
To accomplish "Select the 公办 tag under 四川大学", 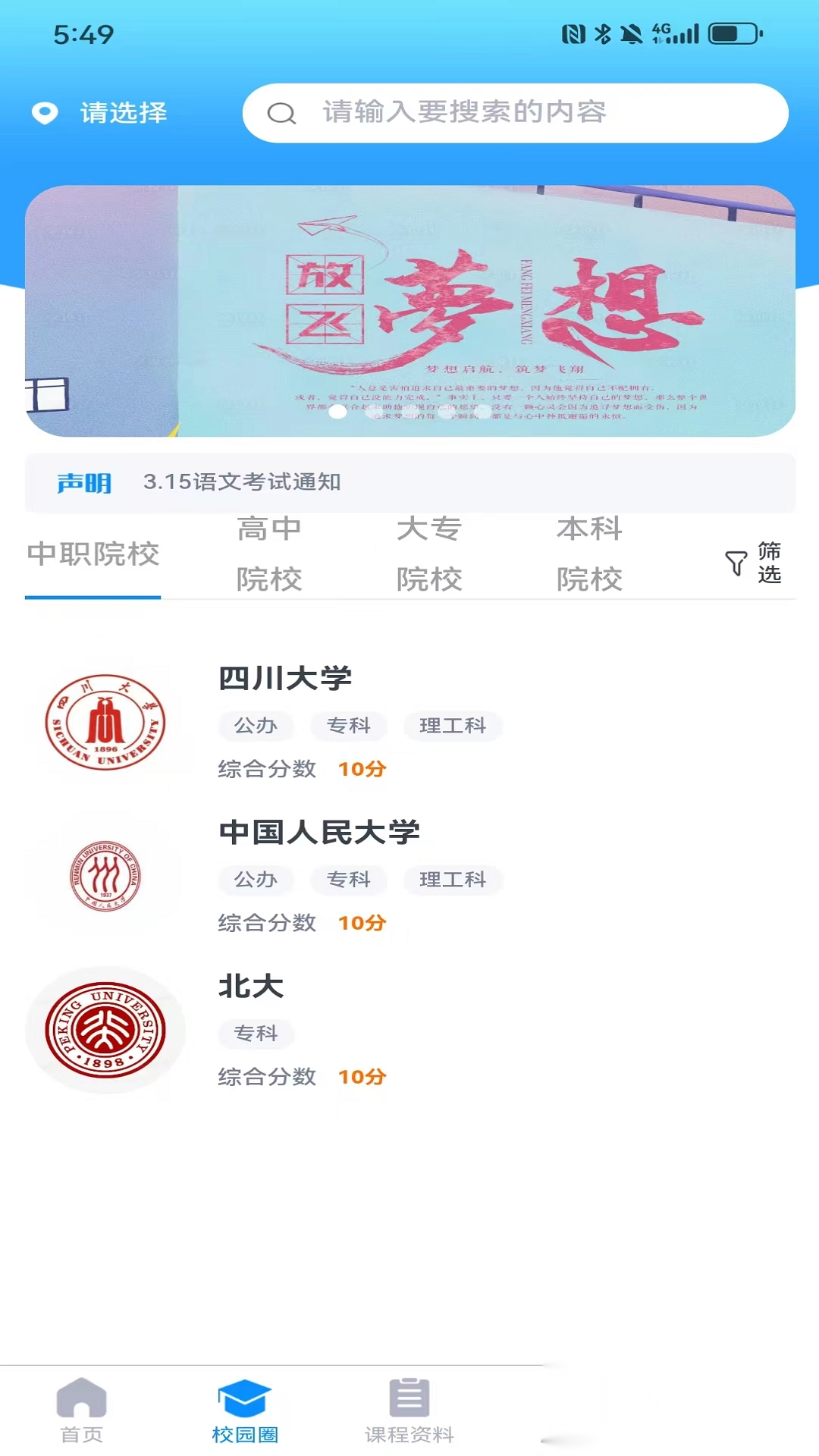I will (x=256, y=726).
